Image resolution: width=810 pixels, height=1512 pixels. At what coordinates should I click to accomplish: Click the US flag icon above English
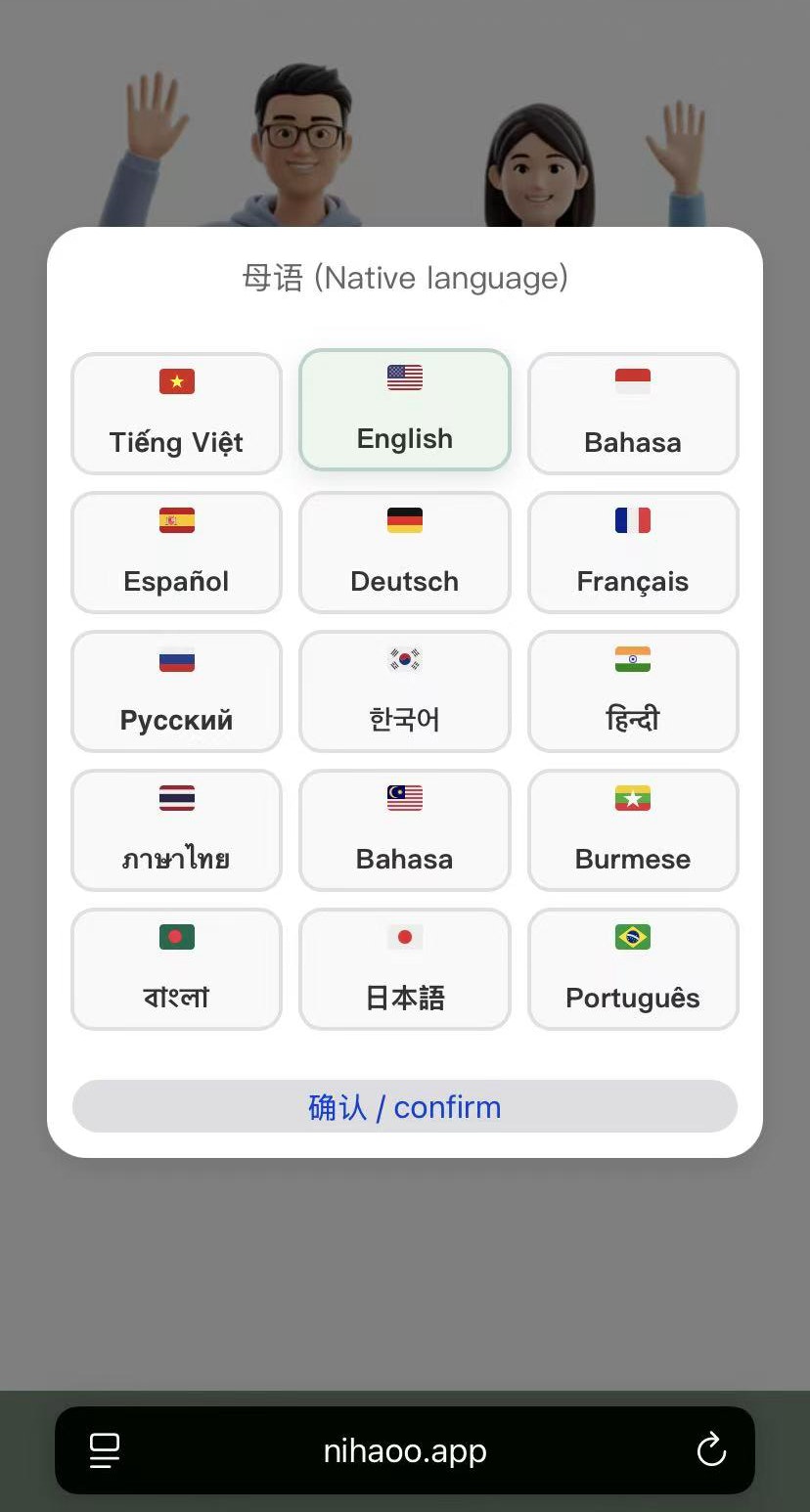tap(404, 377)
